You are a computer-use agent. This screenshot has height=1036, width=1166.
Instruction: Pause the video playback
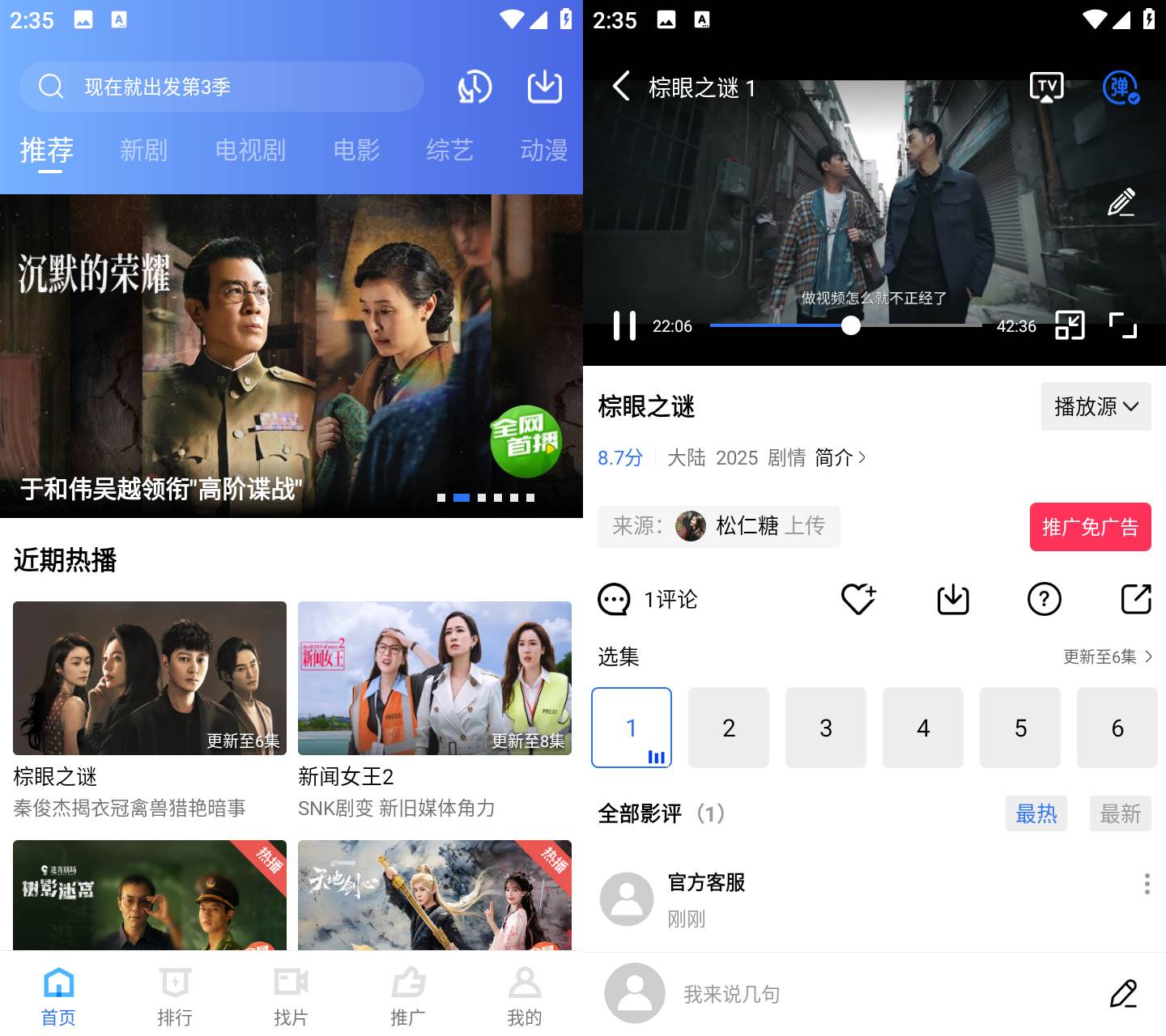[624, 326]
